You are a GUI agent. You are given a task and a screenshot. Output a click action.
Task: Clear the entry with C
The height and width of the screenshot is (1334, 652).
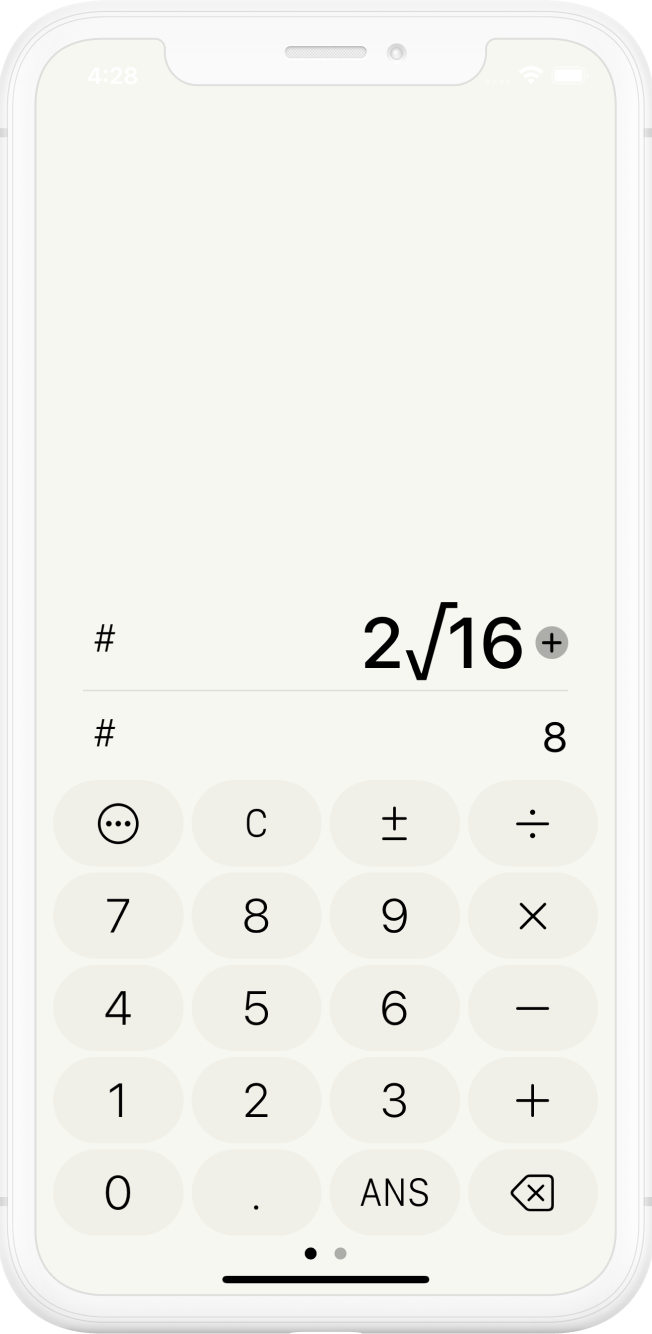pos(256,824)
